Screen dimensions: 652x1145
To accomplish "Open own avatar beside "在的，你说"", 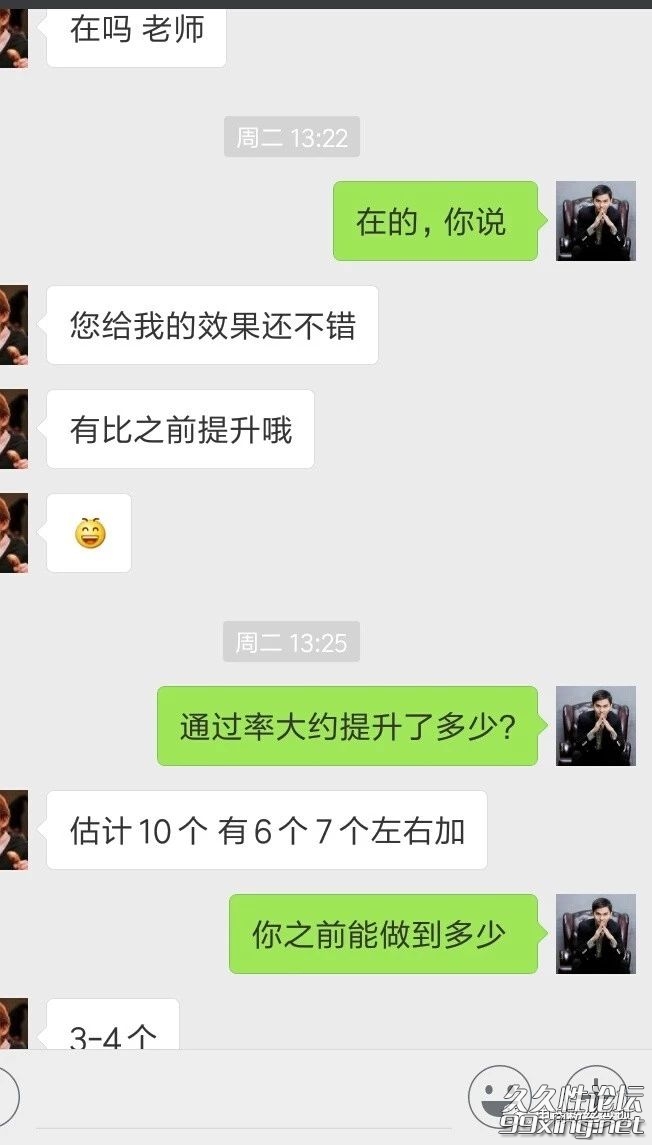I will tap(595, 221).
